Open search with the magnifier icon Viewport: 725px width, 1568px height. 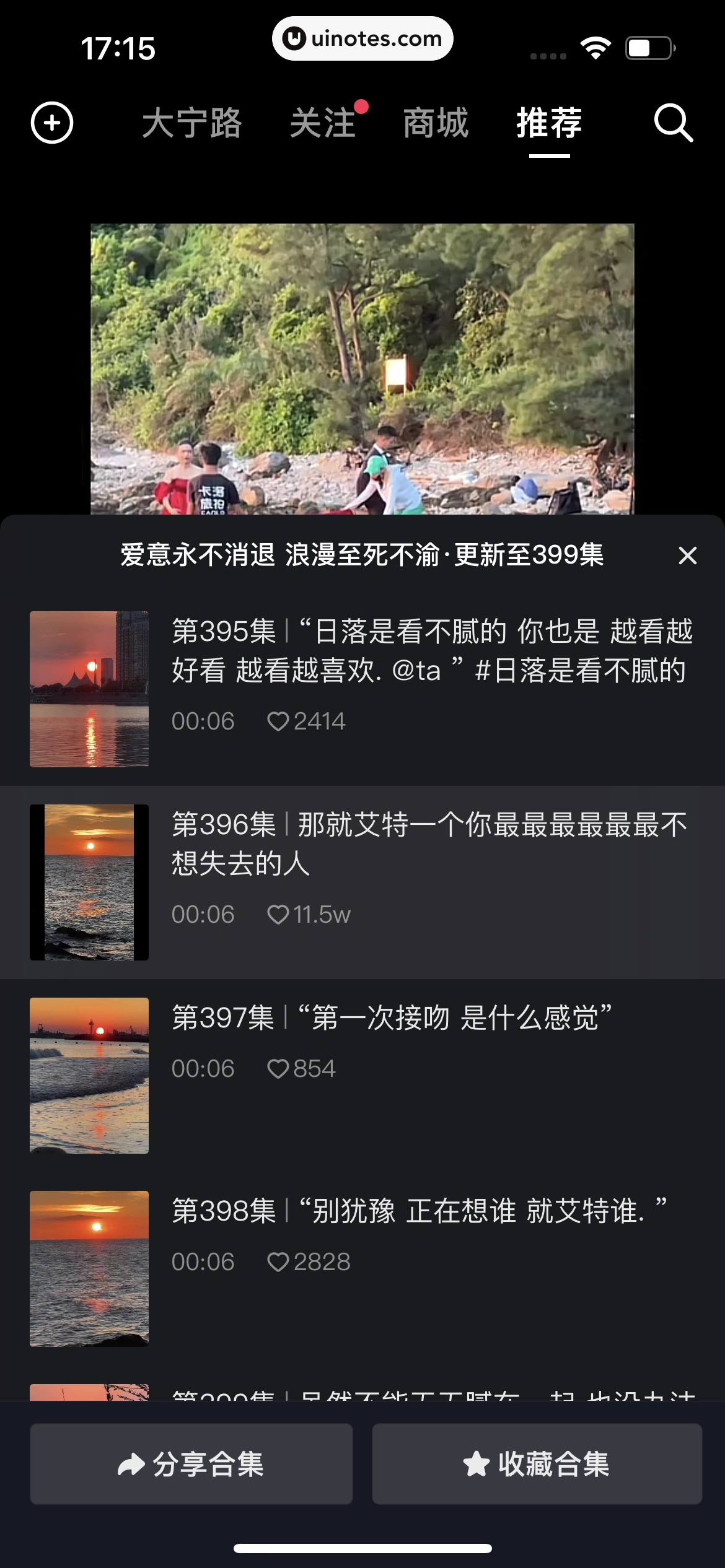pos(674,123)
